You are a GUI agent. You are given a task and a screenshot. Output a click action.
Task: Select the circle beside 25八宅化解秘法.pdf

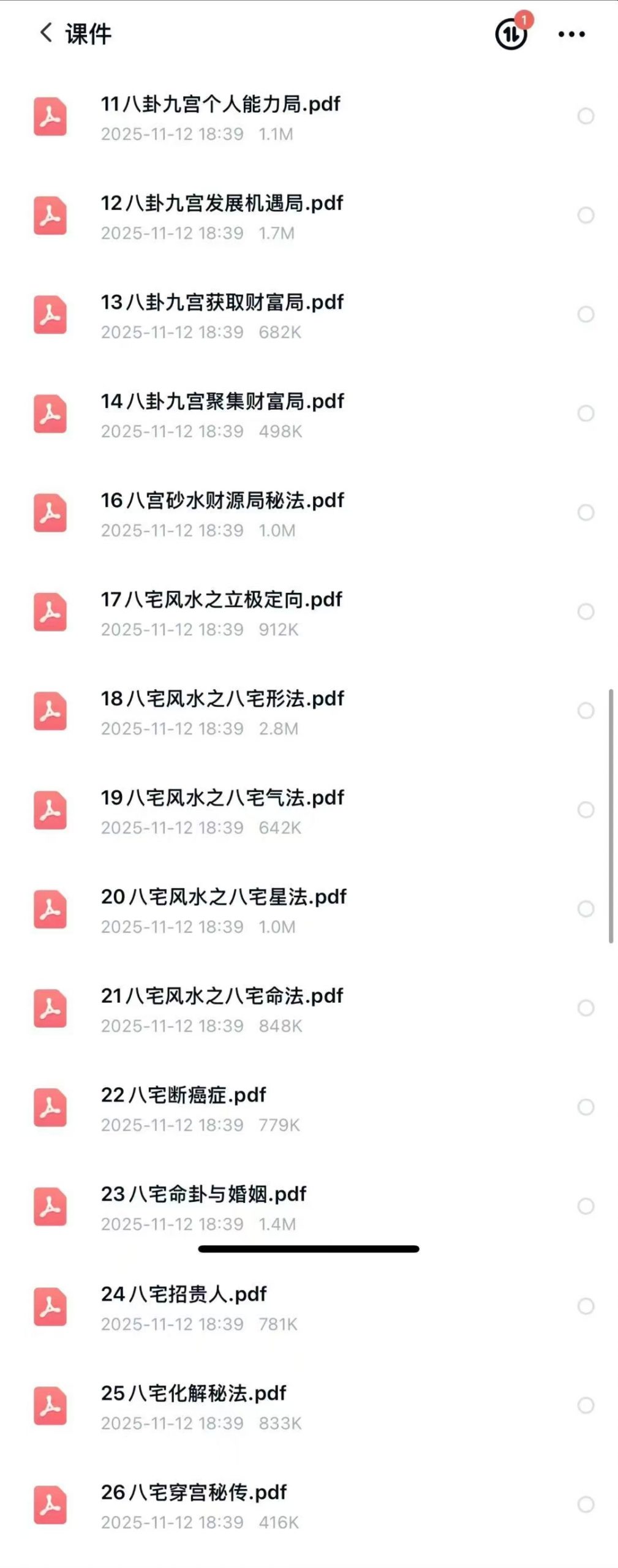tap(586, 1405)
